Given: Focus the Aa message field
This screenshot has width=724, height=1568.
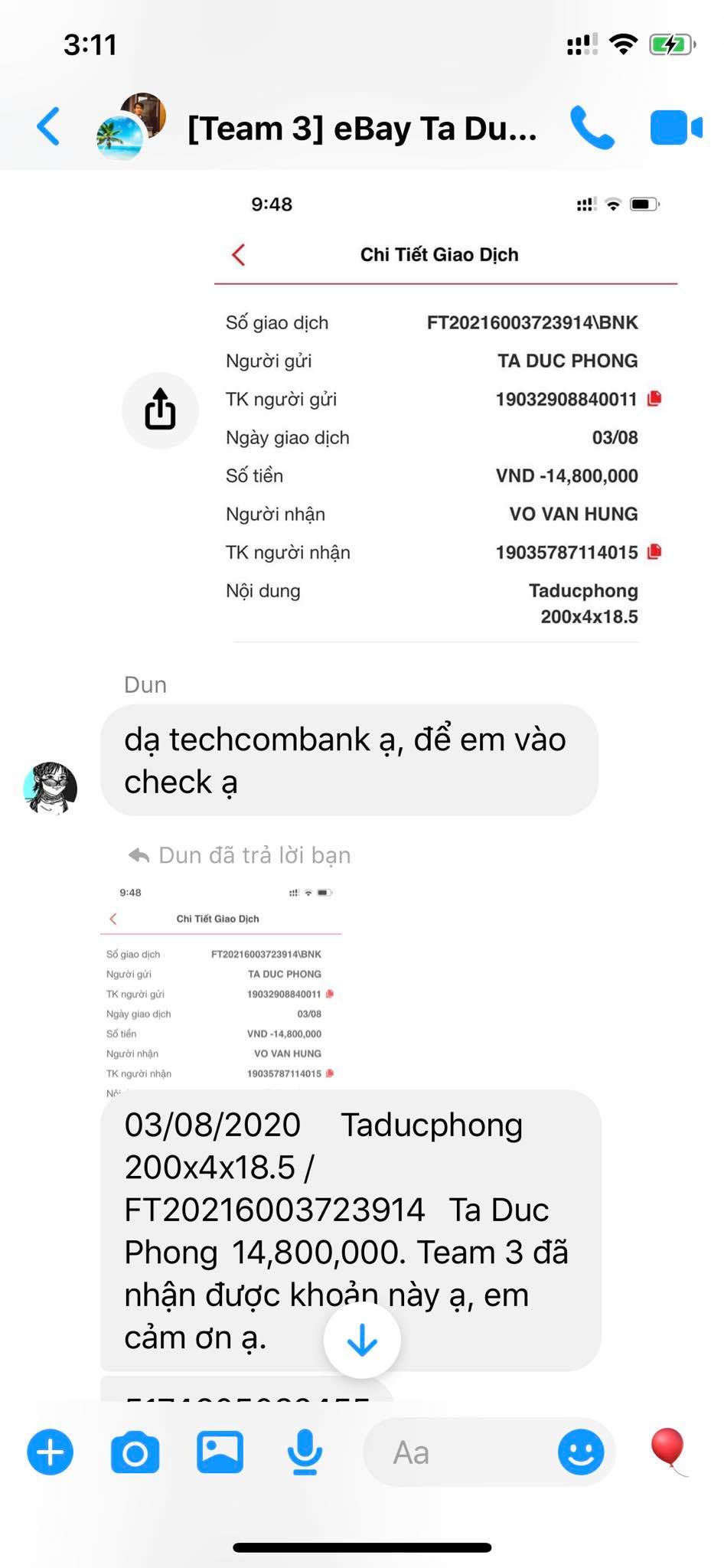Looking at the screenshot, I should 459,1452.
